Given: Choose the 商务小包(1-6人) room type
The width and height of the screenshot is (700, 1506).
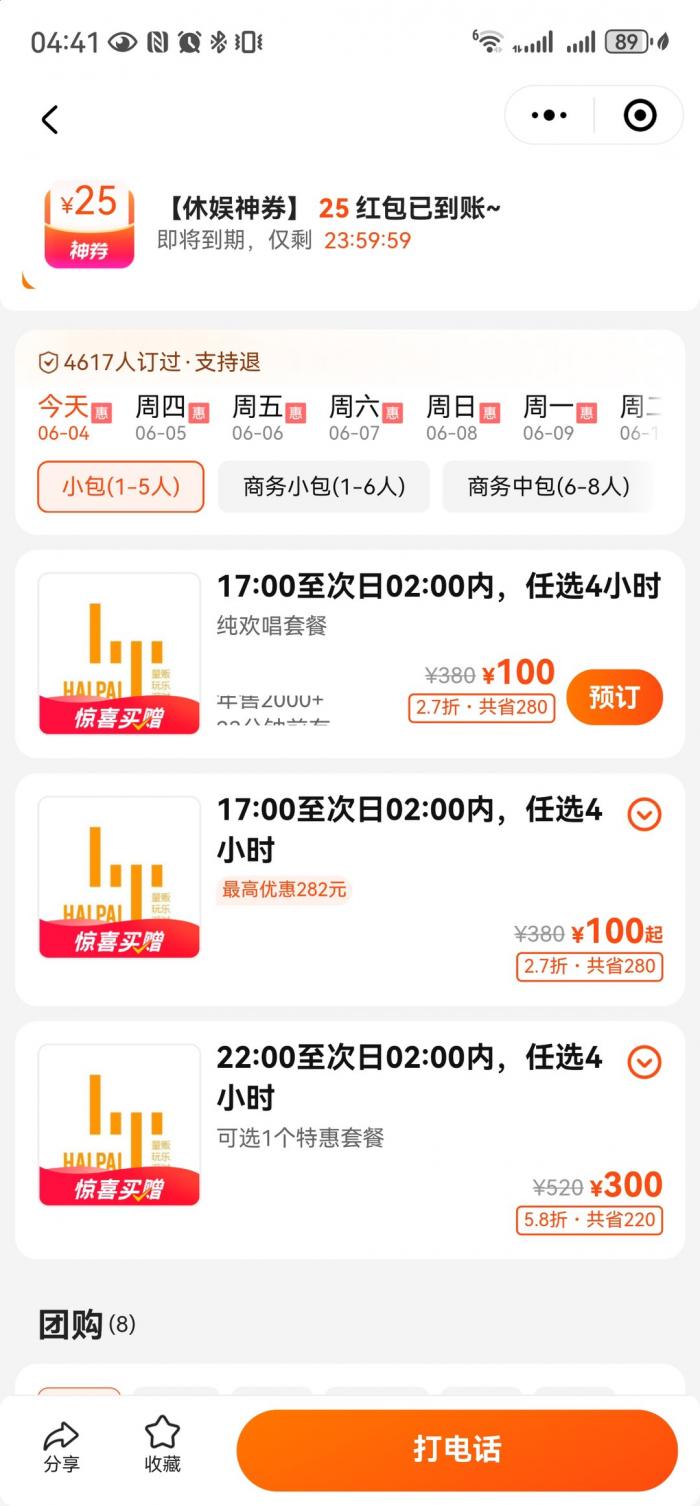Looking at the screenshot, I should pyautogui.click(x=324, y=487).
